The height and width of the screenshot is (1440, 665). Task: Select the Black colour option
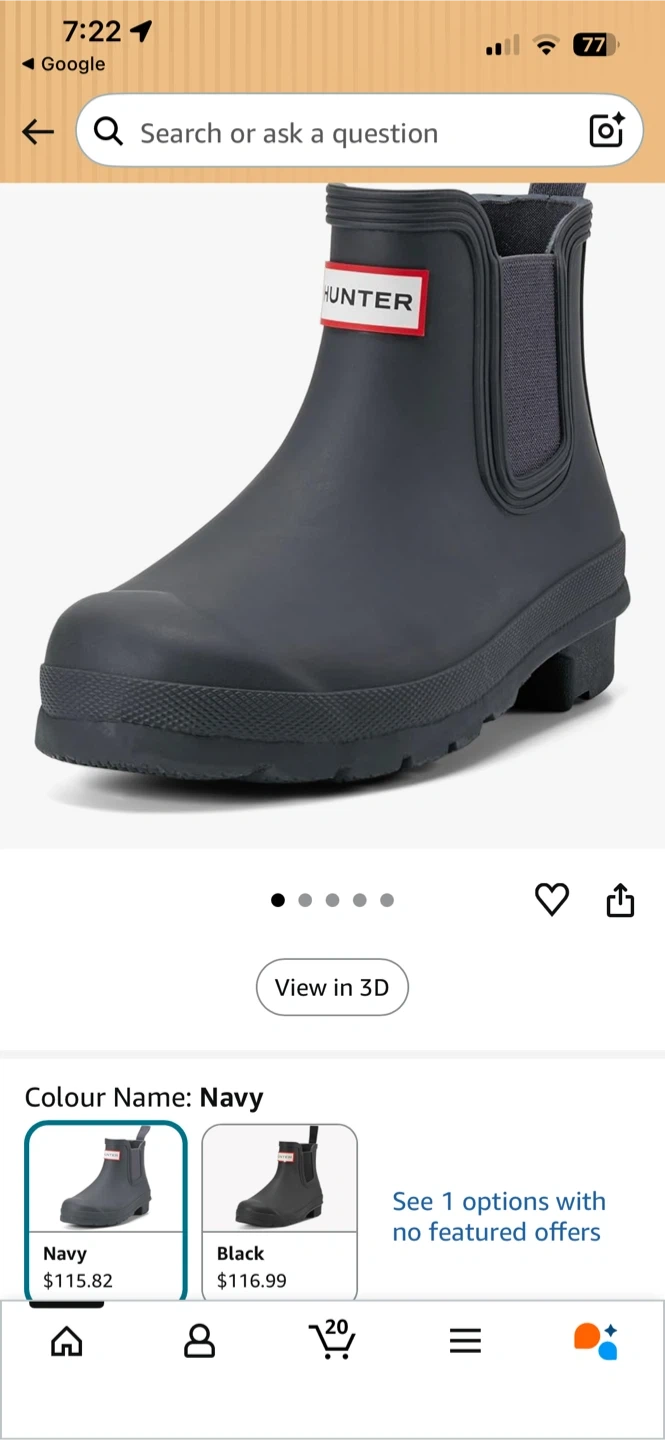279,1210
